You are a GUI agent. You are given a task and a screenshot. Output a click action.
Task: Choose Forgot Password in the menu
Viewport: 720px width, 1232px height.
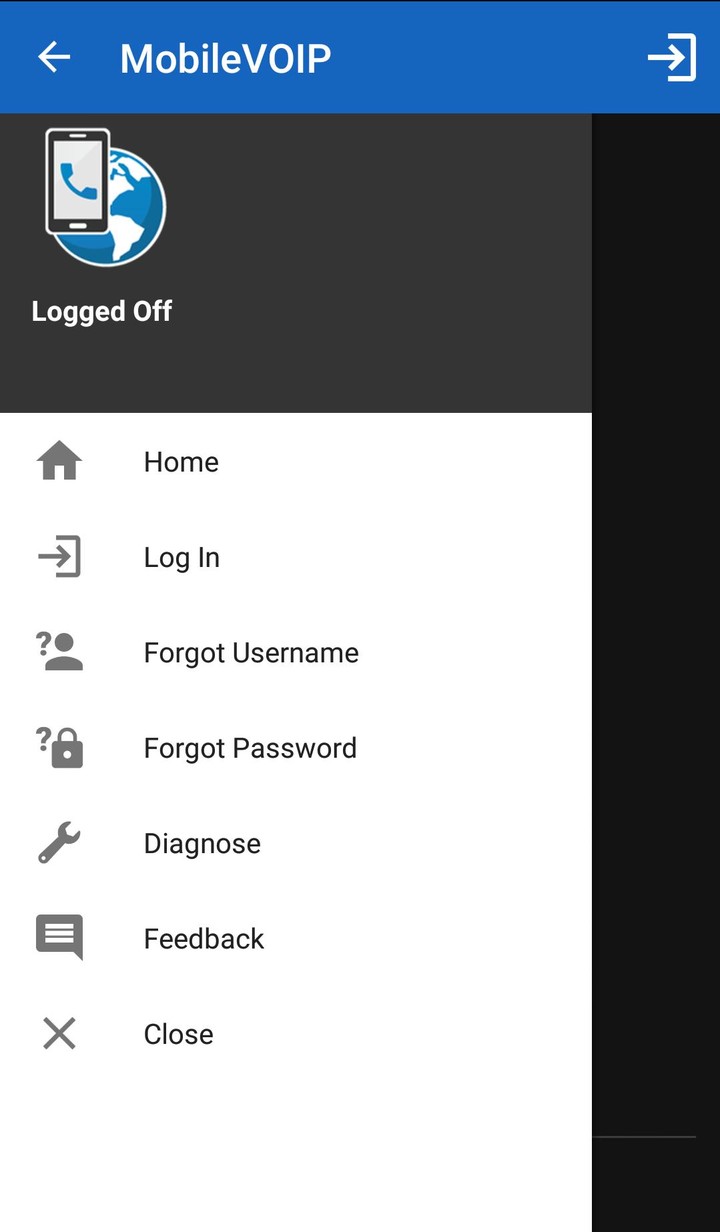point(250,747)
